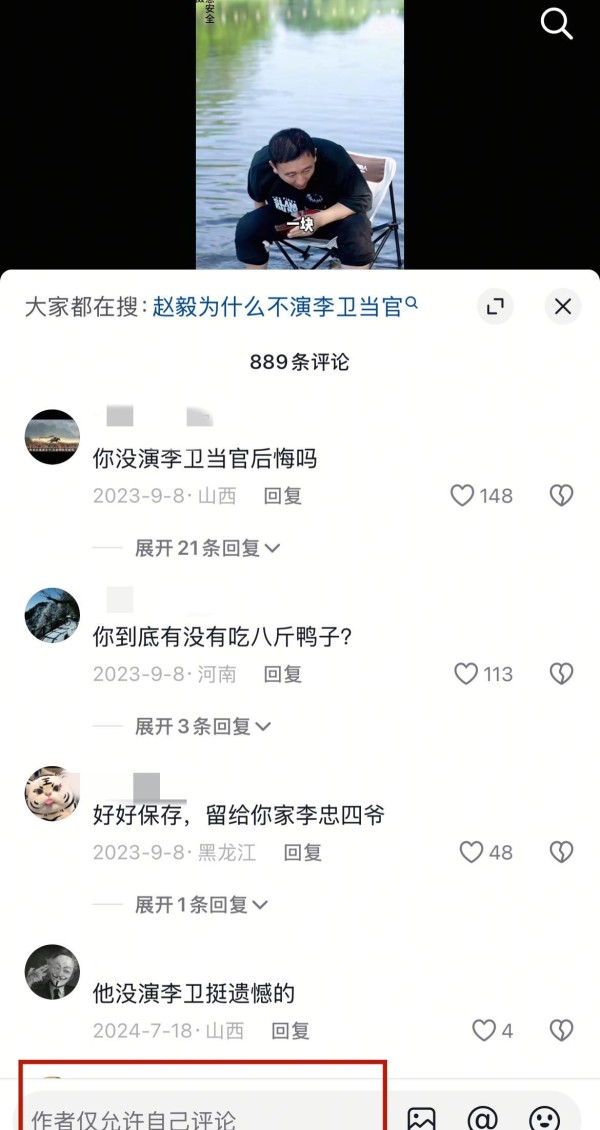Open the search magnifier at the top
Viewport: 600px width, 1130px height.
pos(556,24)
